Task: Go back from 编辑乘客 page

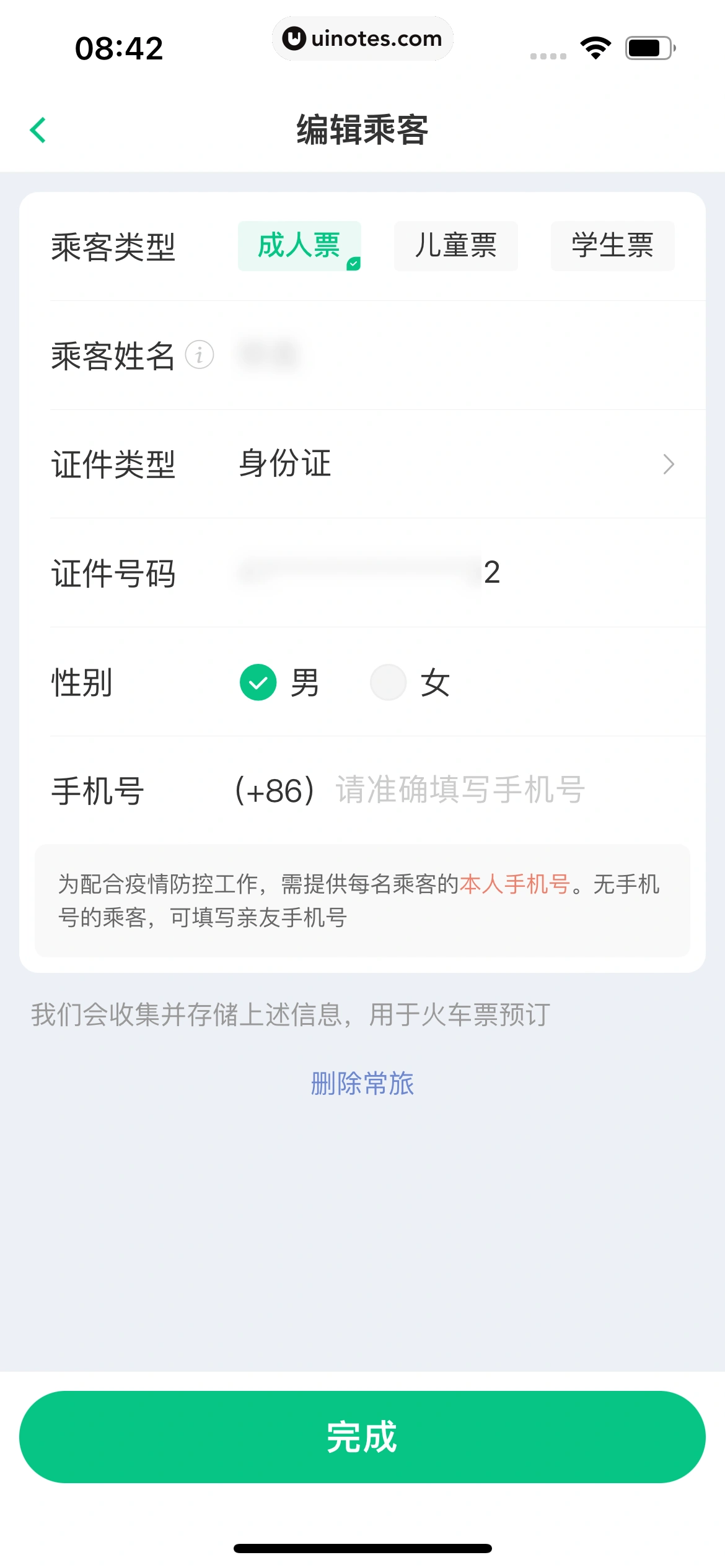Action: pyautogui.click(x=38, y=130)
